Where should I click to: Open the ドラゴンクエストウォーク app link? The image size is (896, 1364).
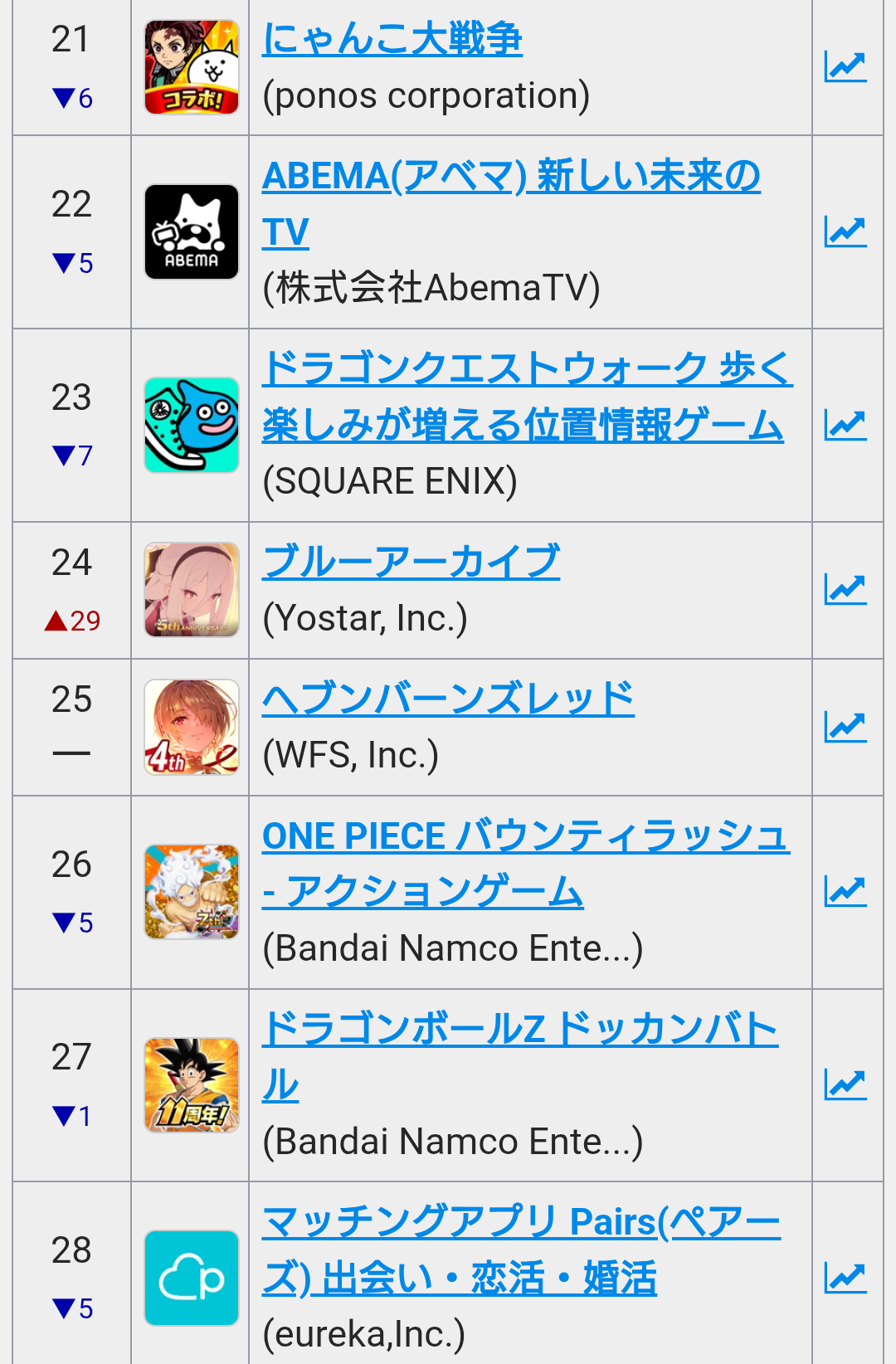(x=527, y=369)
